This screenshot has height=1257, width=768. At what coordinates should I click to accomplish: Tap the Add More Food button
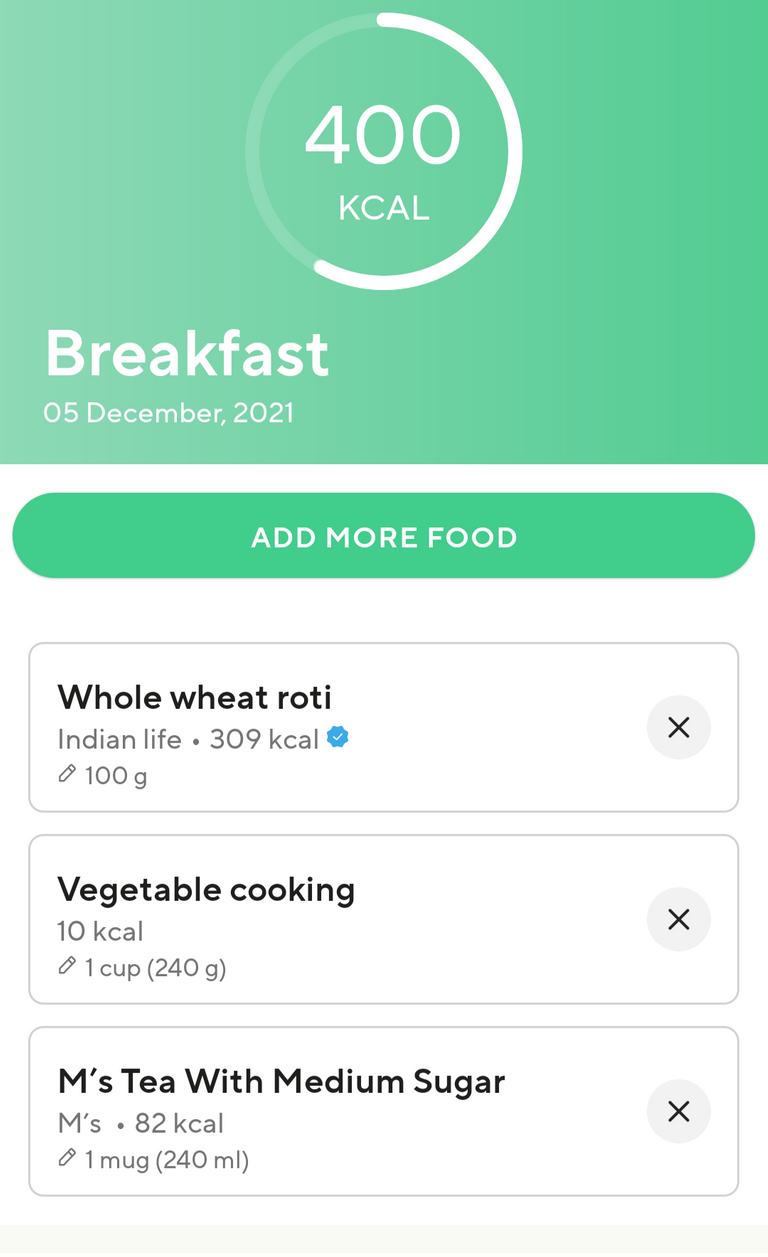click(x=384, y=536)
